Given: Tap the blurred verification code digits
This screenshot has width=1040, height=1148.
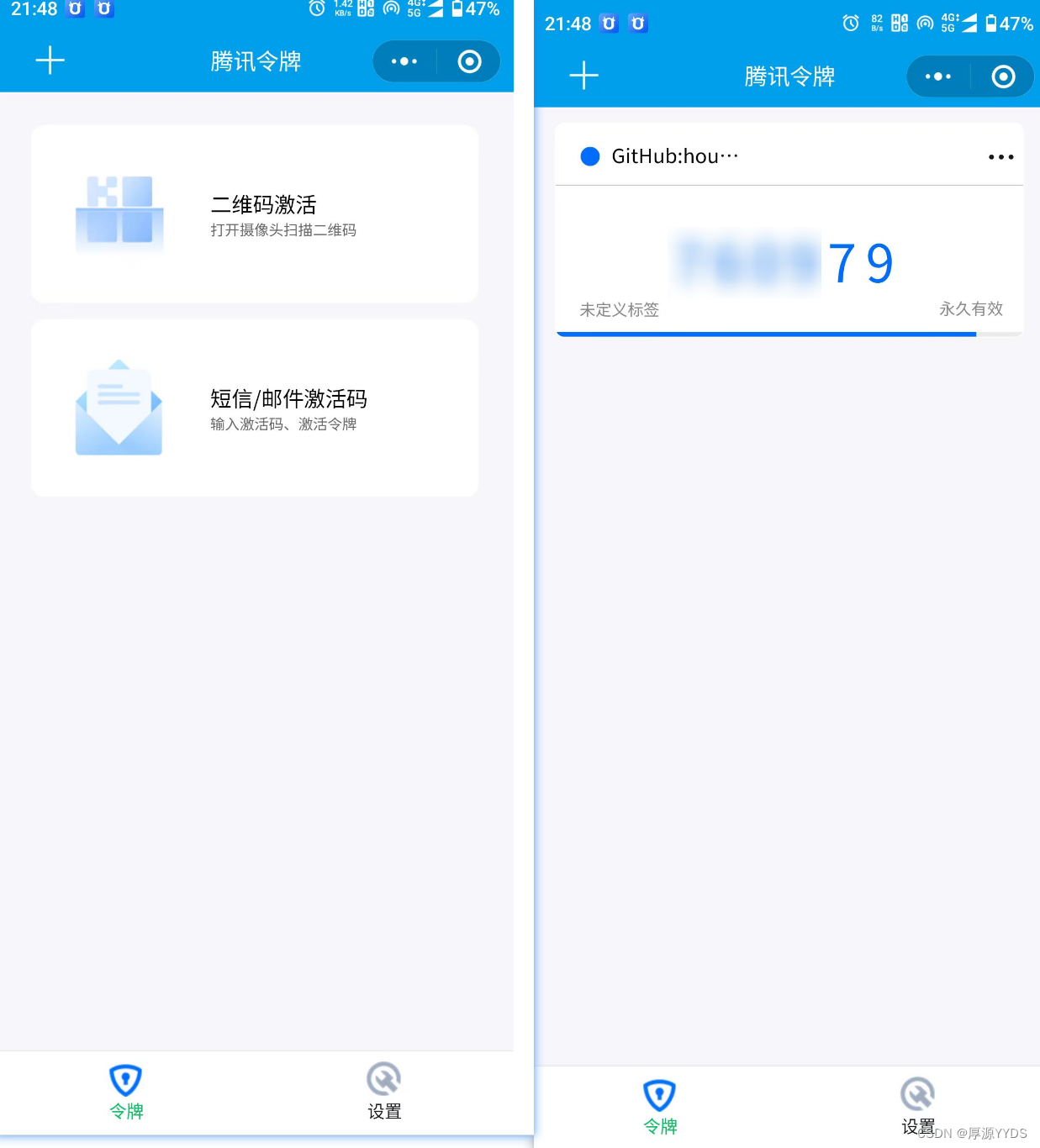Looking at the screenshot, I should pyautogui.click(x=744, y=261).
